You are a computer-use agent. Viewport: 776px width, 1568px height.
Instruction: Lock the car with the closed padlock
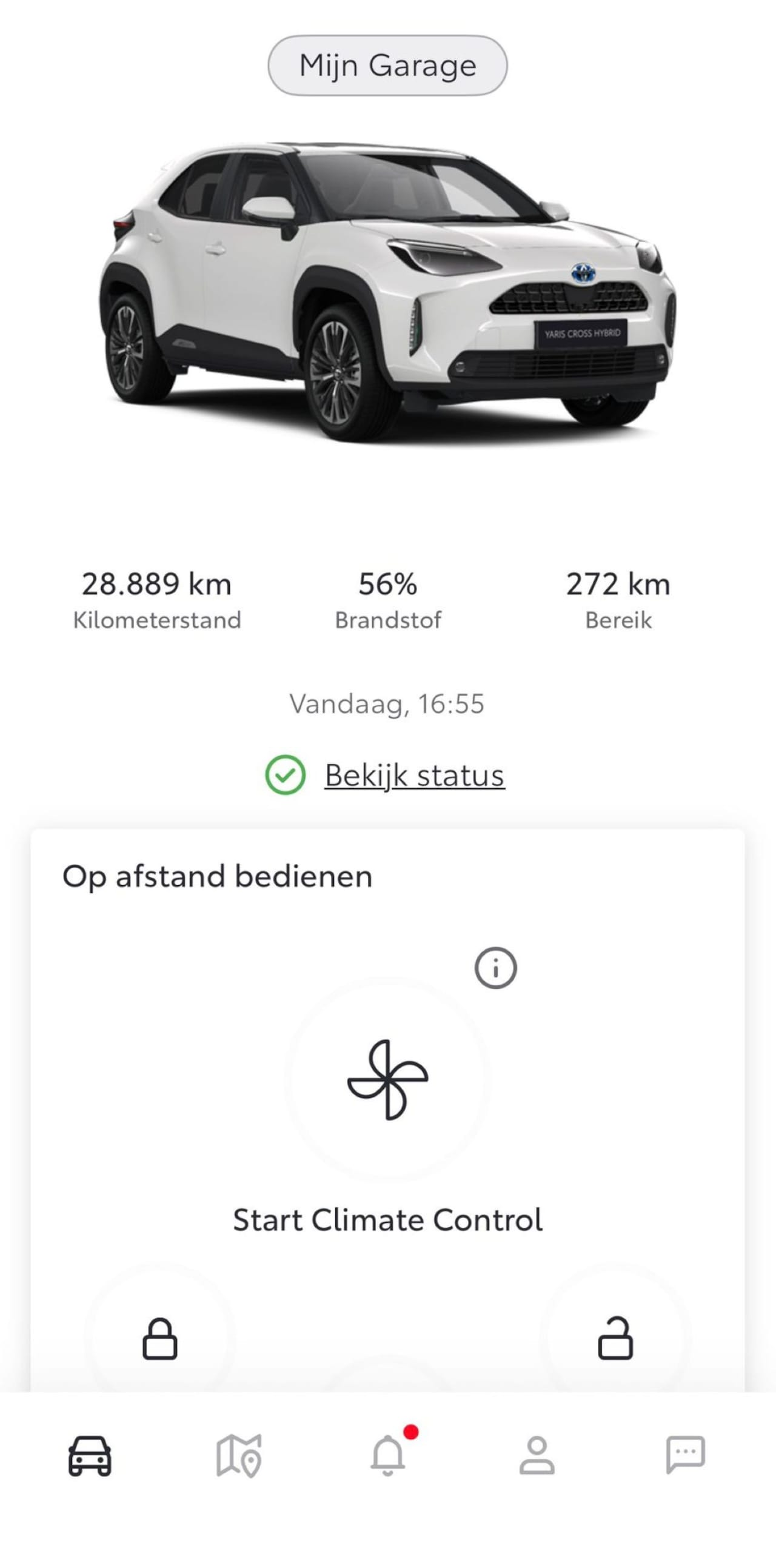pyautogui.click(x=159, y=1339)
